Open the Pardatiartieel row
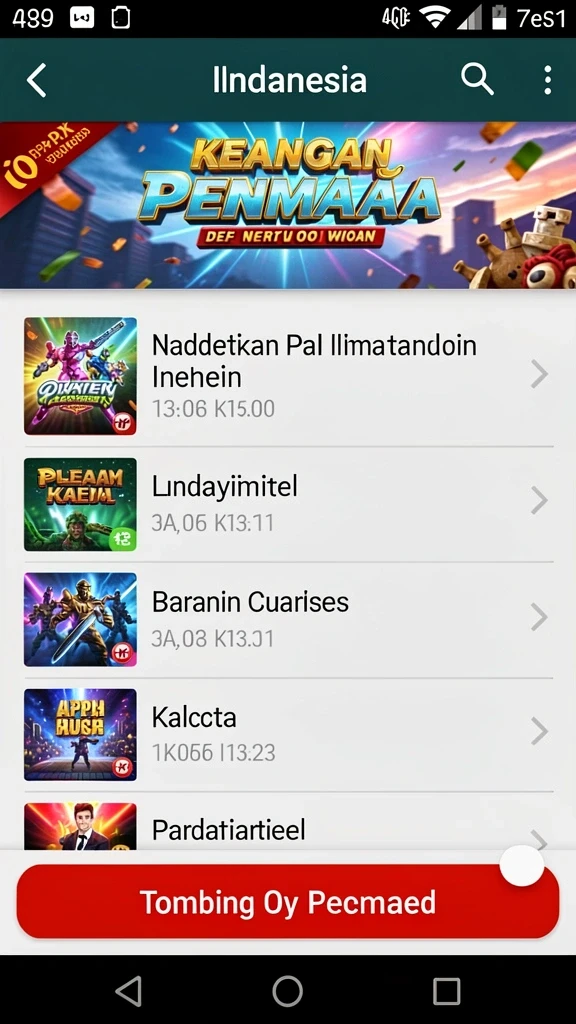Image resolution: width=576 pixels, height=1024 pixels. (288, 825)
